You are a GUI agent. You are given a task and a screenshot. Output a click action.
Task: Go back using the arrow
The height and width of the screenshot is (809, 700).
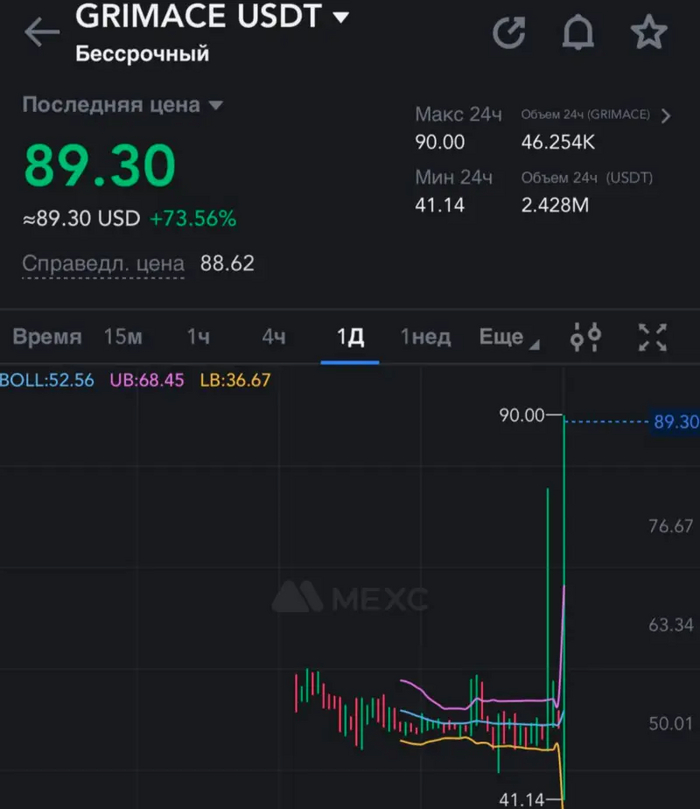click(41, 33)
